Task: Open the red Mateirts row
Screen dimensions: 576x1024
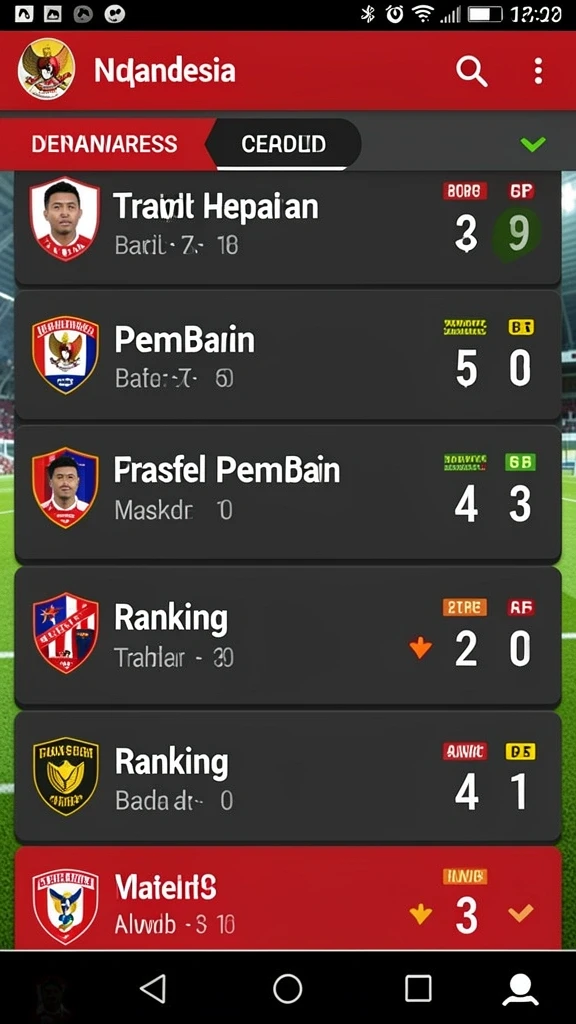Action: 287,898
